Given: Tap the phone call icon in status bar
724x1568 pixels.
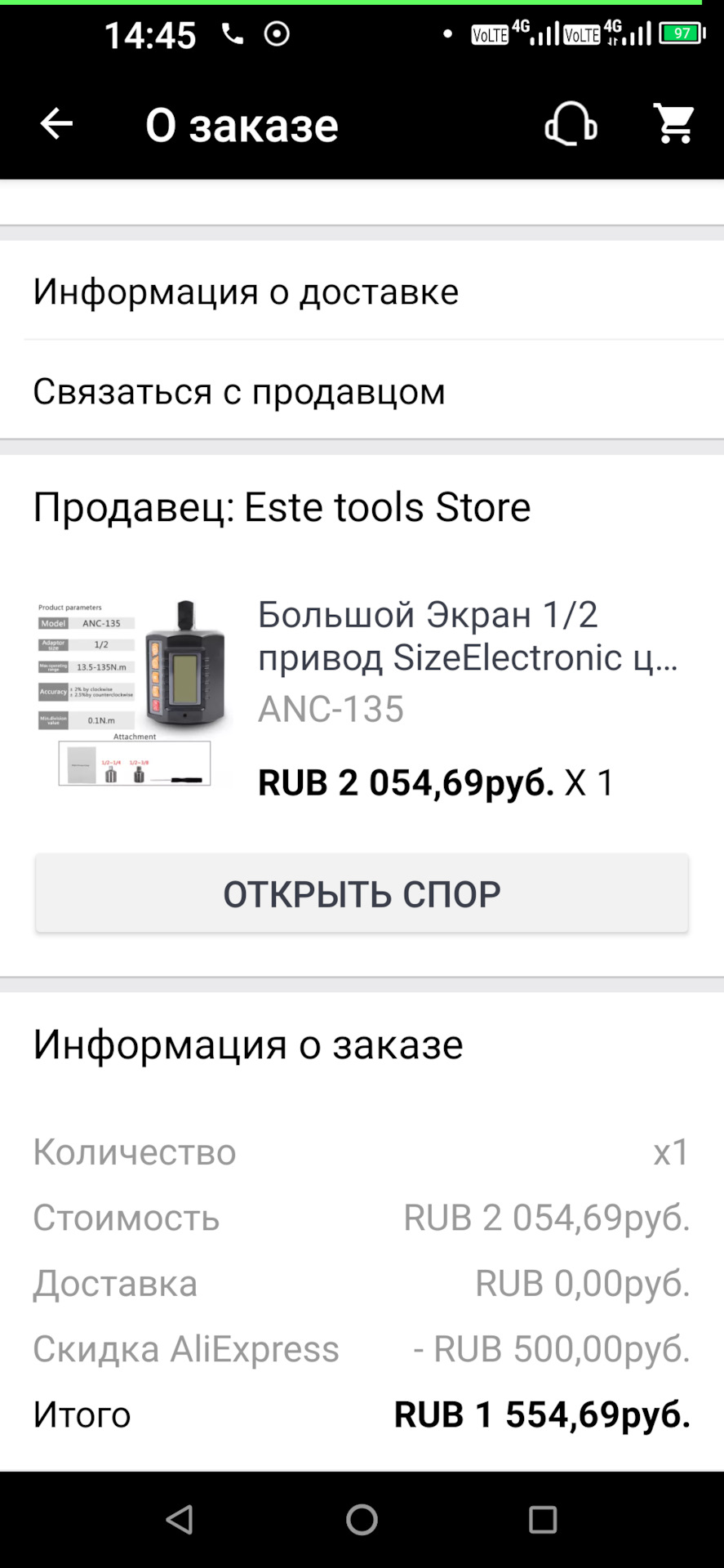Looking at the screenshot, I should tap(231, 34).
